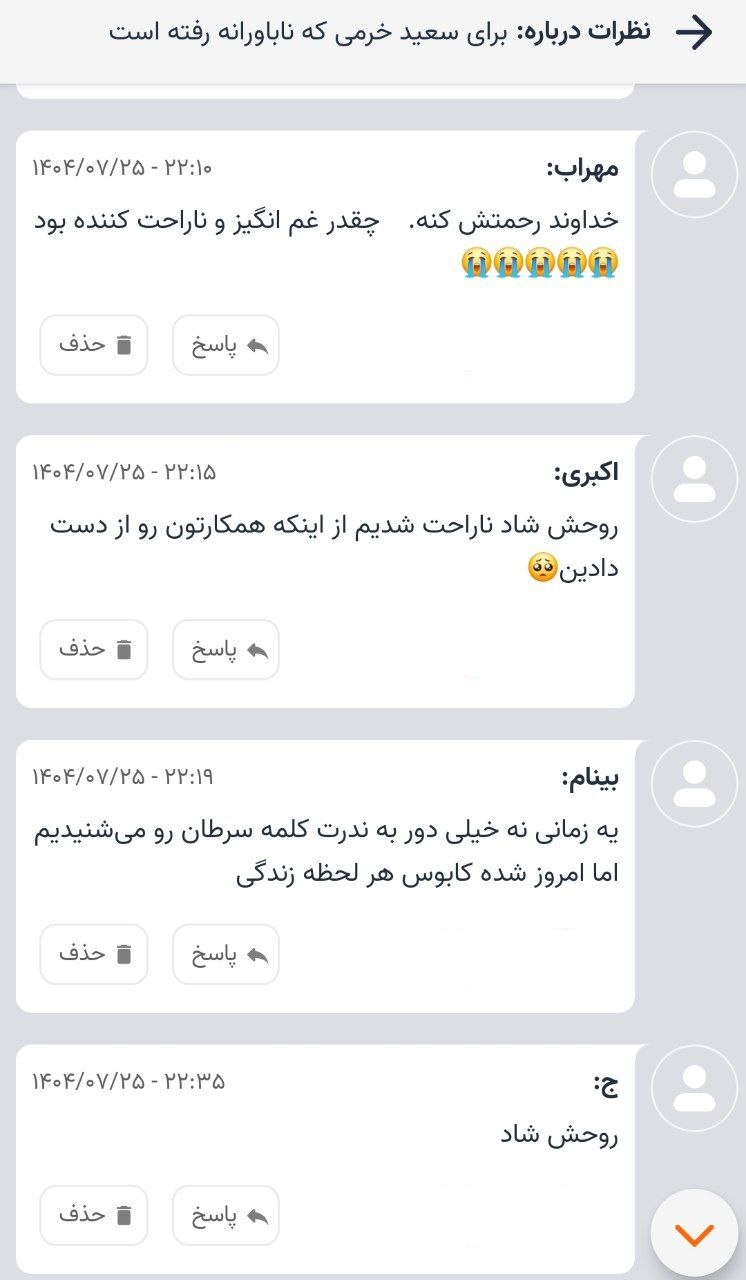Reply to ج's comment
The width and height of the screenshot is (746, 1280).
226,1215
